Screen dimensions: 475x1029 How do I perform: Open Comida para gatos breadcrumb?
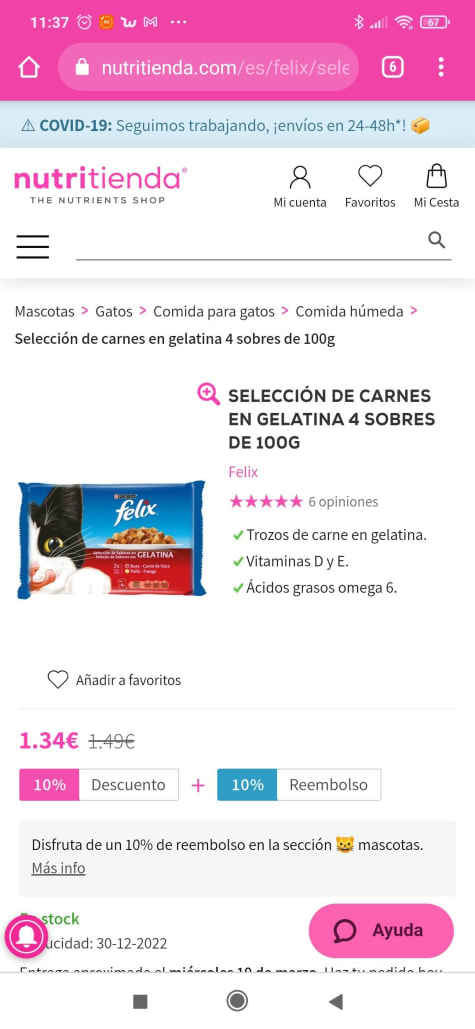(214, 312)
